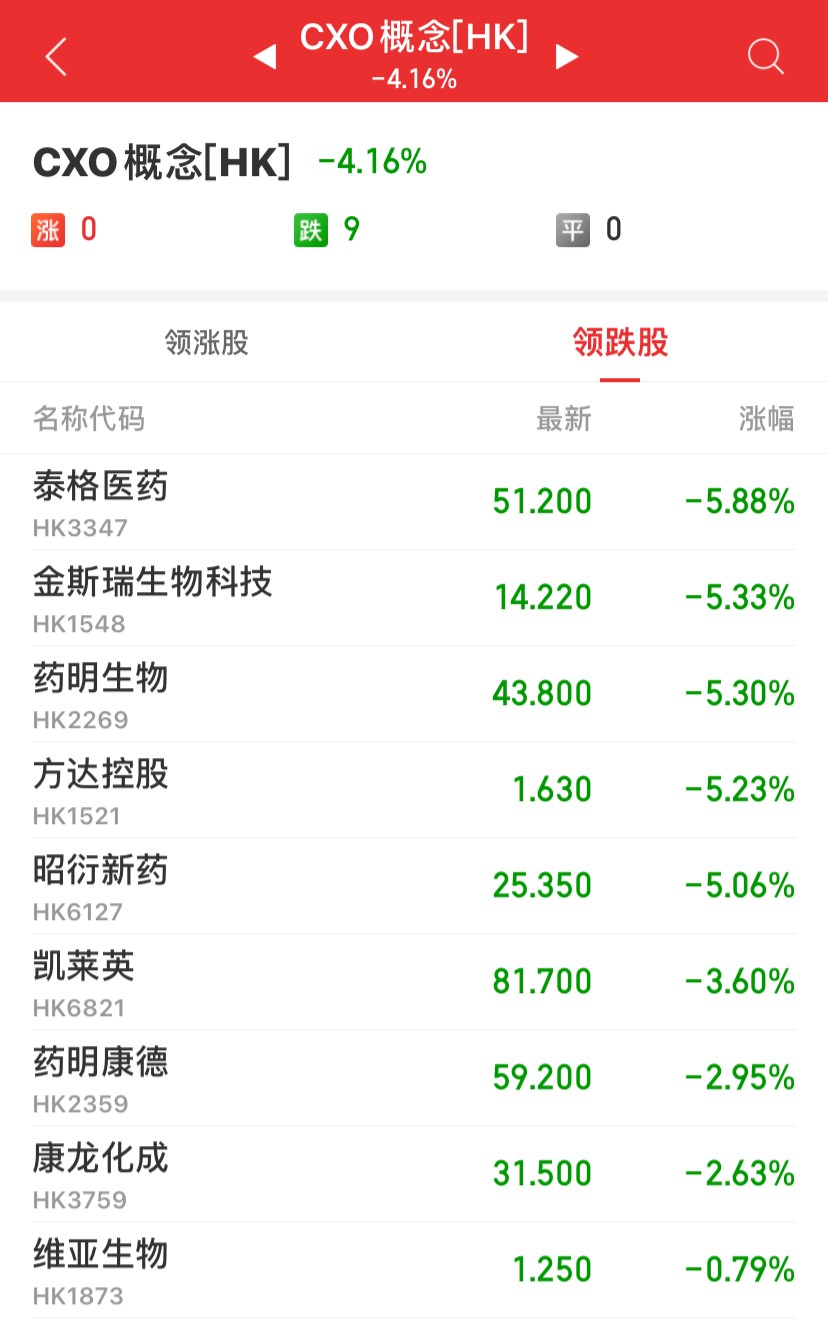Open the search magnifier icon
828x1321 pixels.
point(765,57)
